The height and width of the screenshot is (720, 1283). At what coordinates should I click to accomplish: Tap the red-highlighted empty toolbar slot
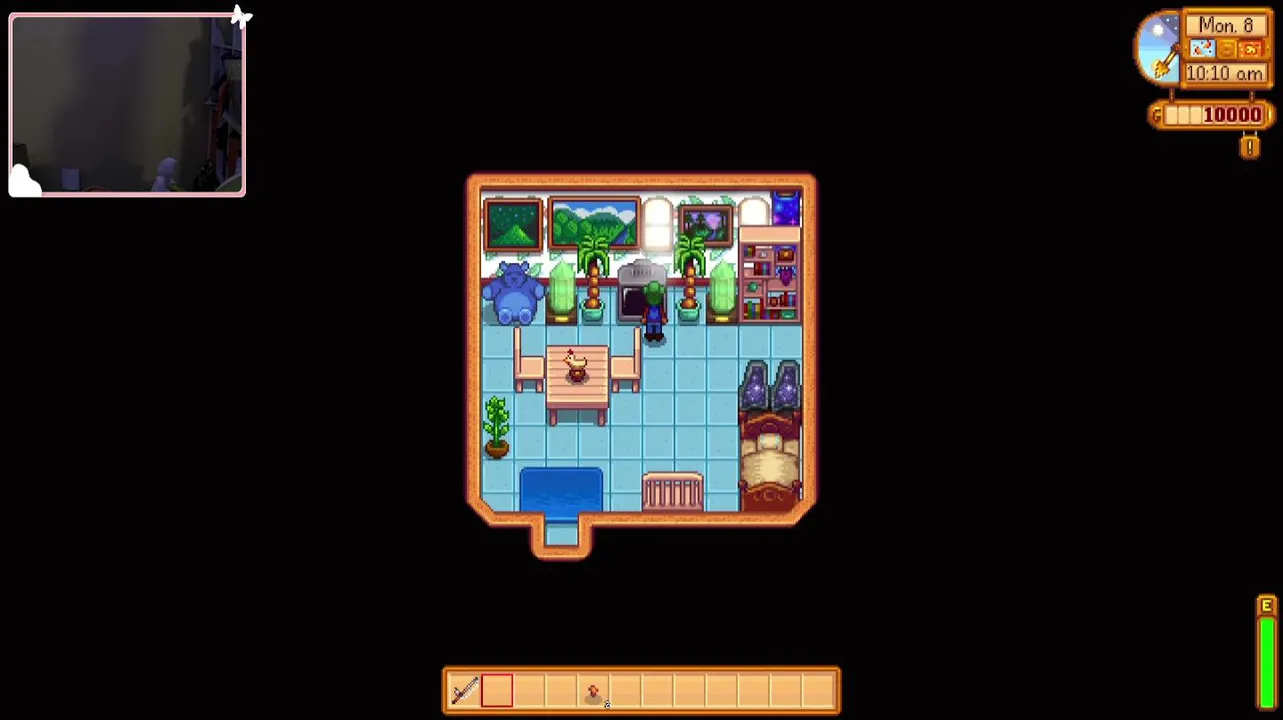(497, 691)
